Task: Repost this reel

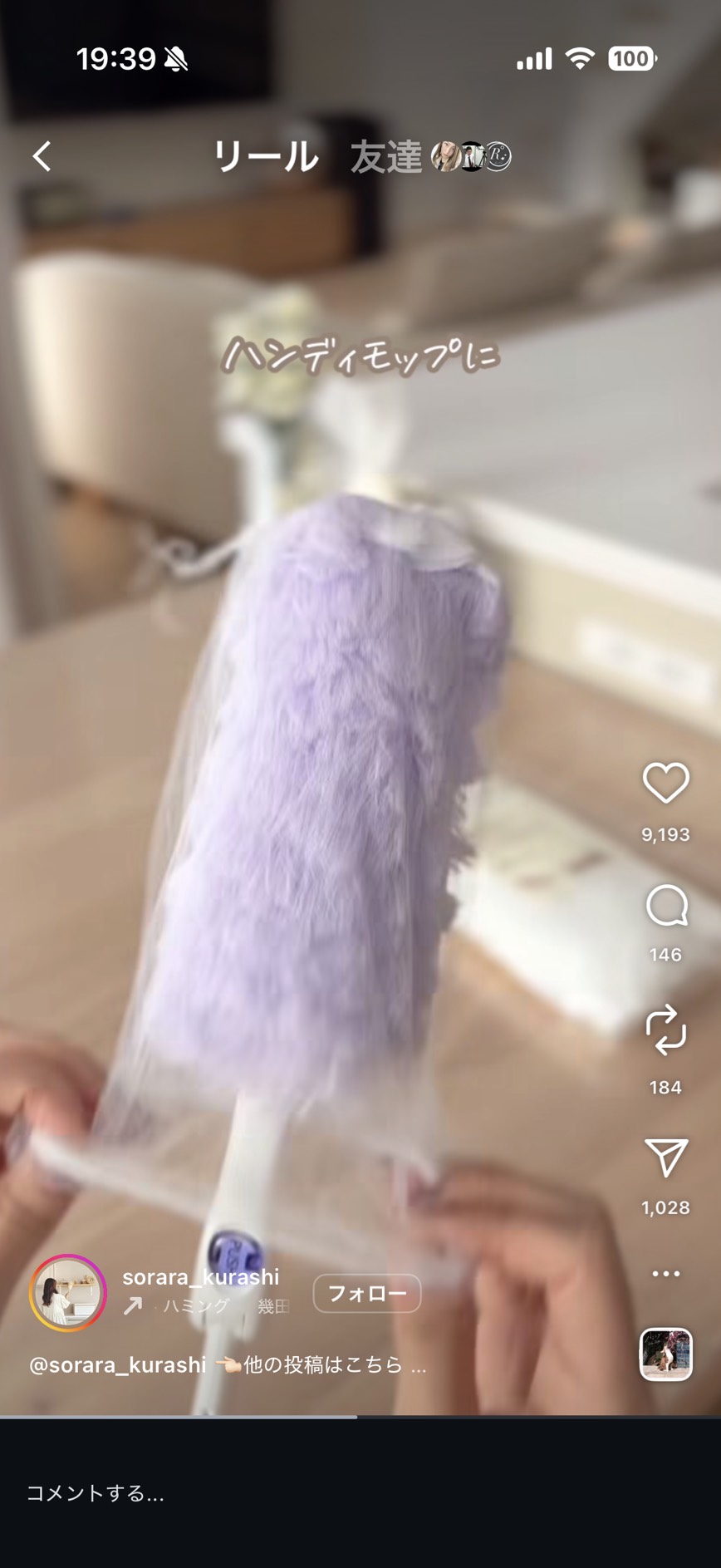Action: click(665, 1030)
